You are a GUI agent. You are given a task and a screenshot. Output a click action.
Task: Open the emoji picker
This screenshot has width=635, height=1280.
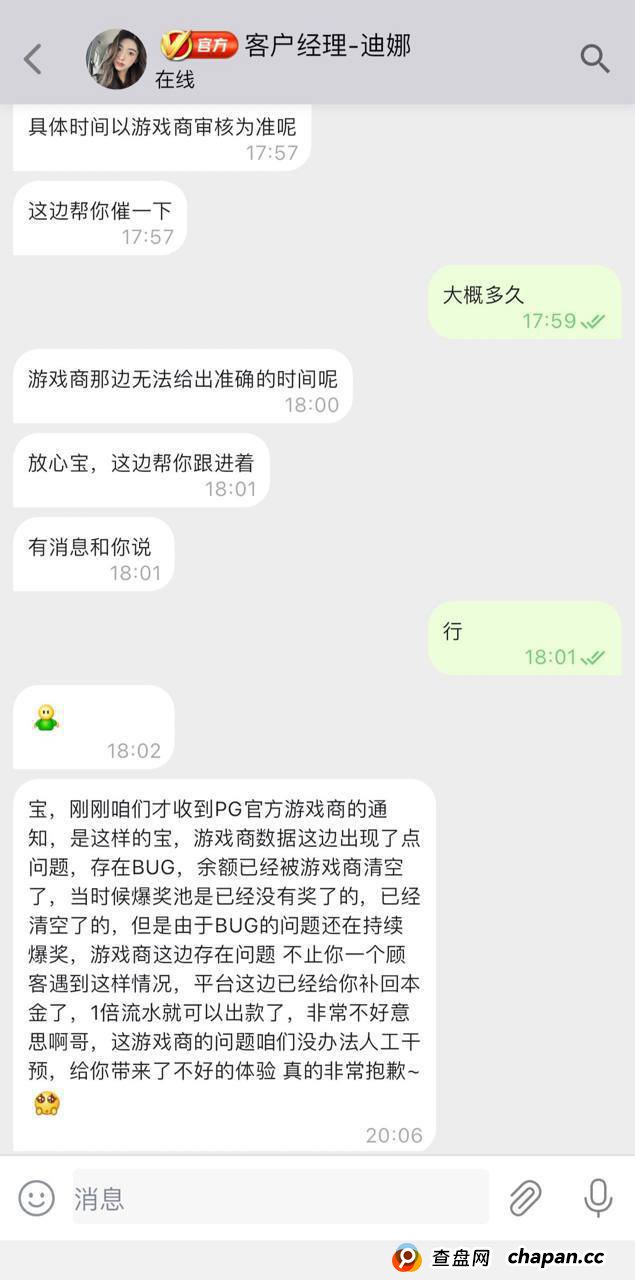tap(37, 1197)
